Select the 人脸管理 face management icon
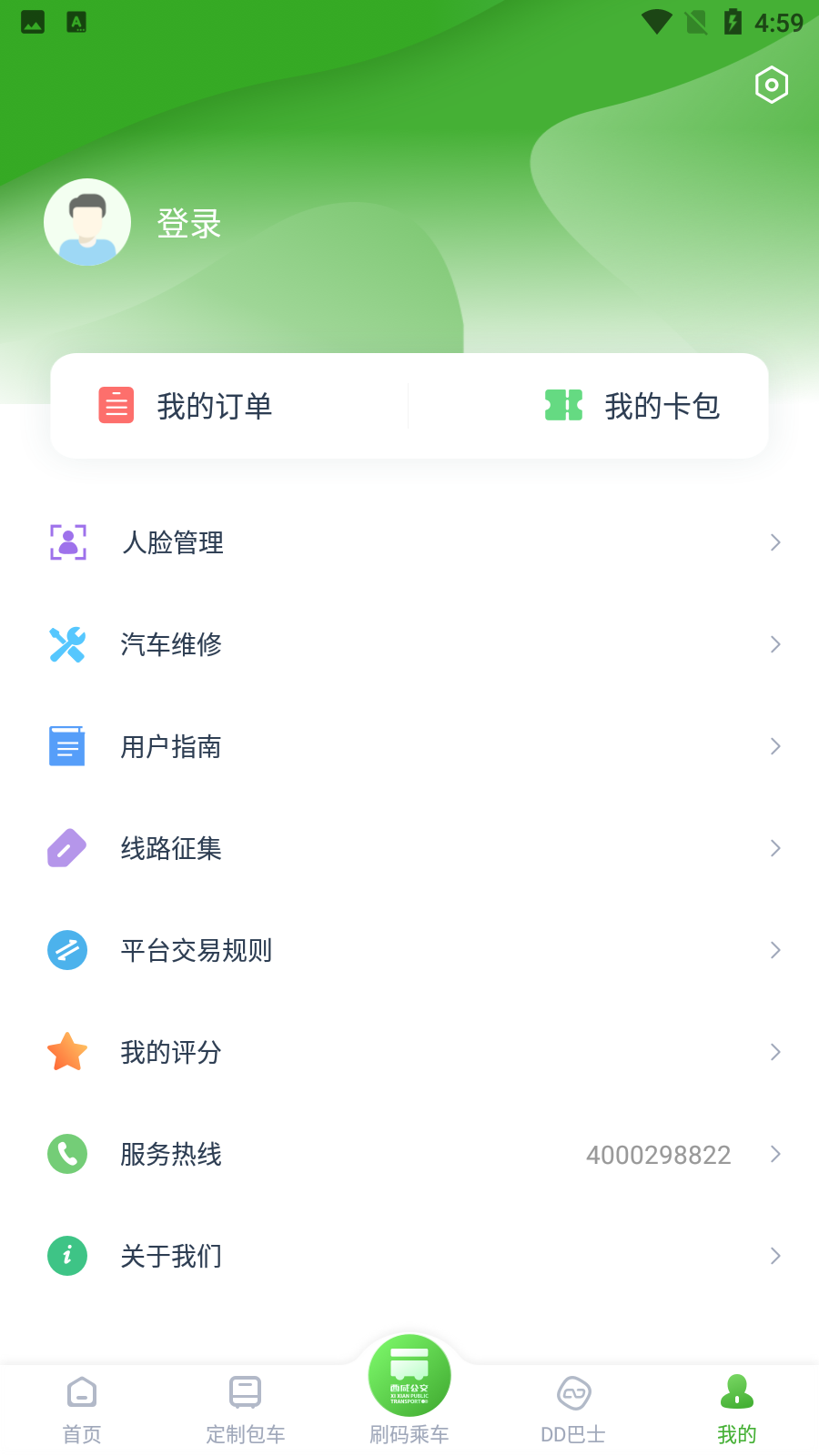Screen dimensions: 819x1456 coord(66,542)
